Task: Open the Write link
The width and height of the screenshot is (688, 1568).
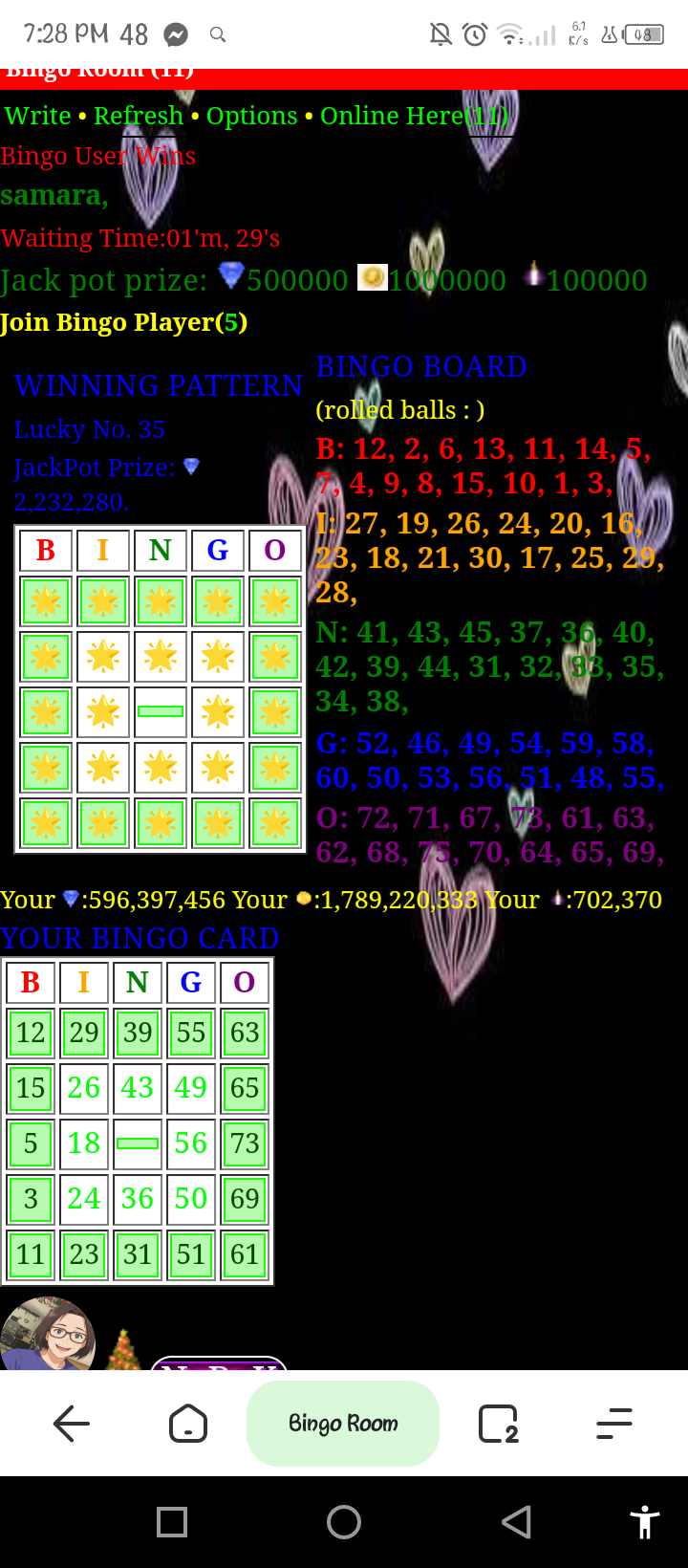Action: (x=38, y=116)
